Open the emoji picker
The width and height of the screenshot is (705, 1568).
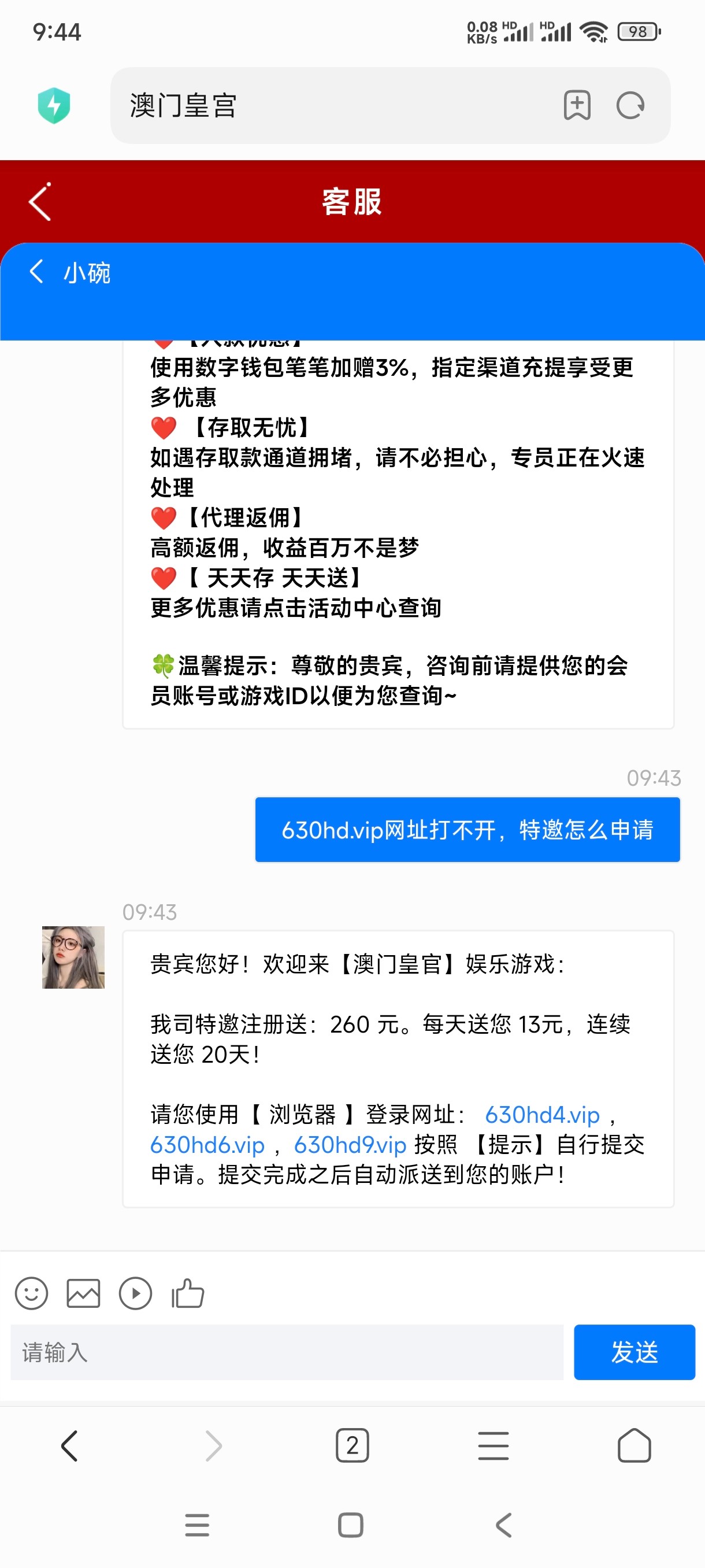pos(32,1293)
